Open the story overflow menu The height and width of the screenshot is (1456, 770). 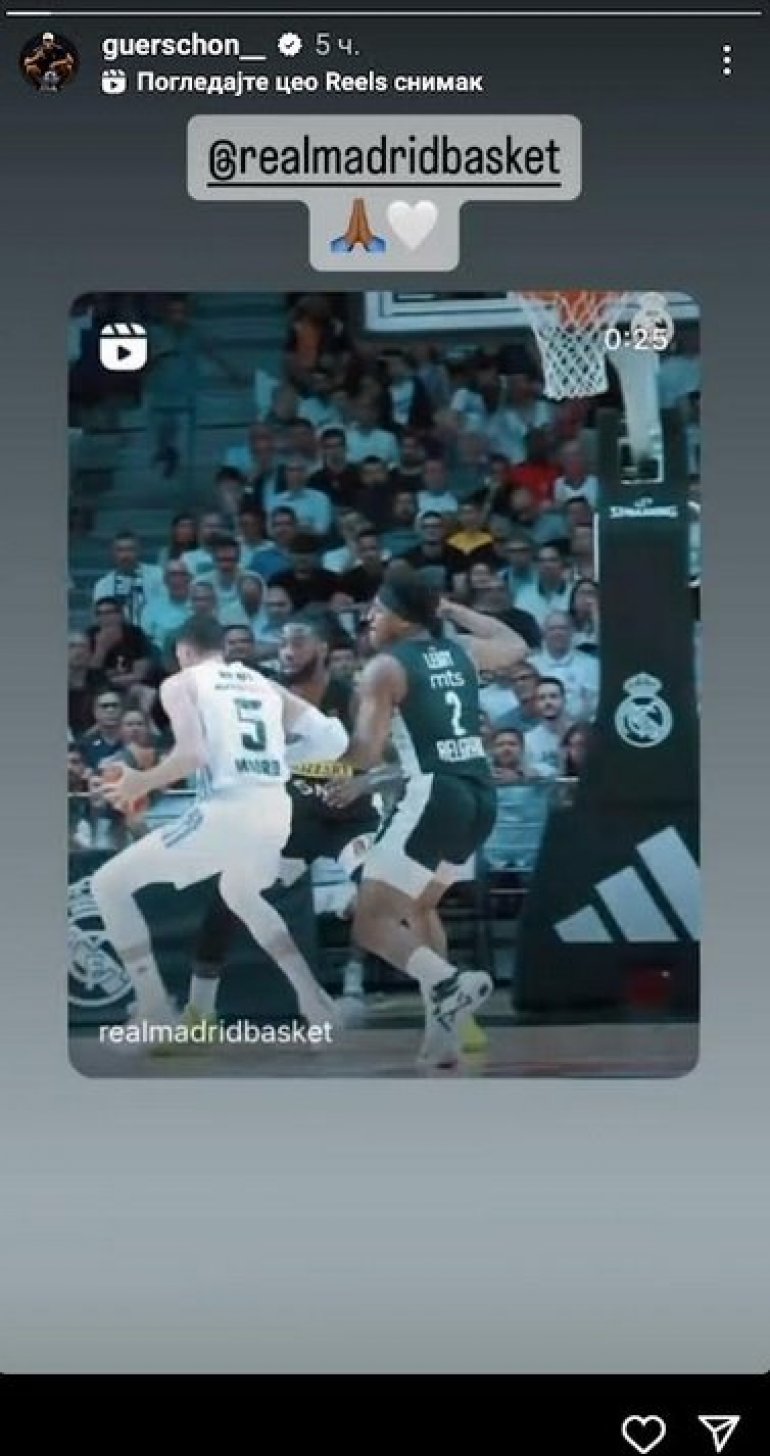click(727, 61)
